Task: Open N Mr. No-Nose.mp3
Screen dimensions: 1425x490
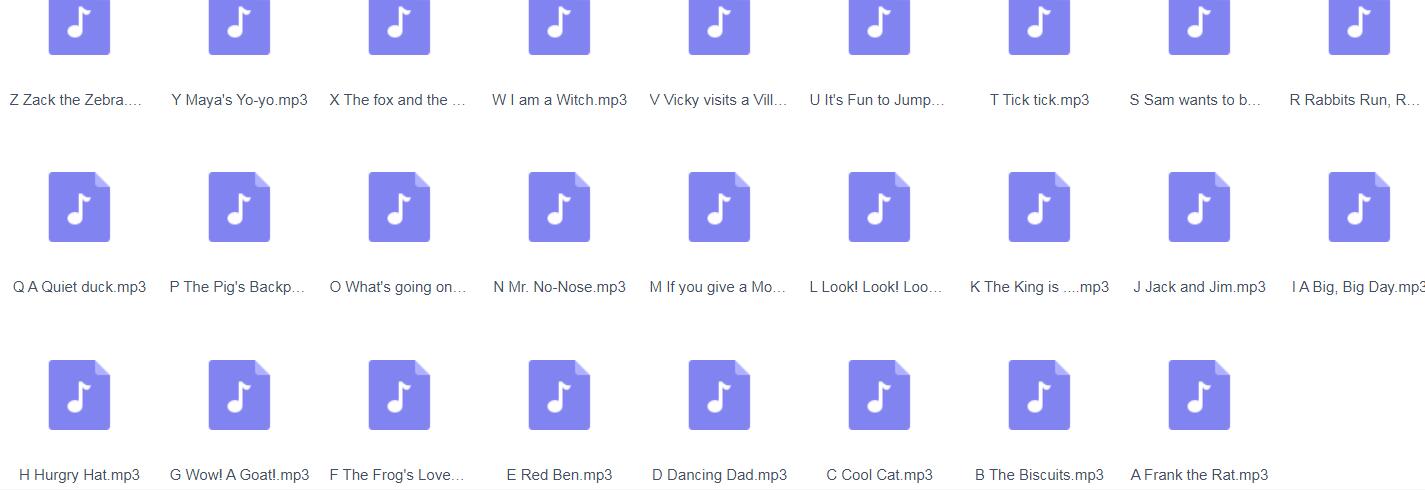Action: (559, 207)
